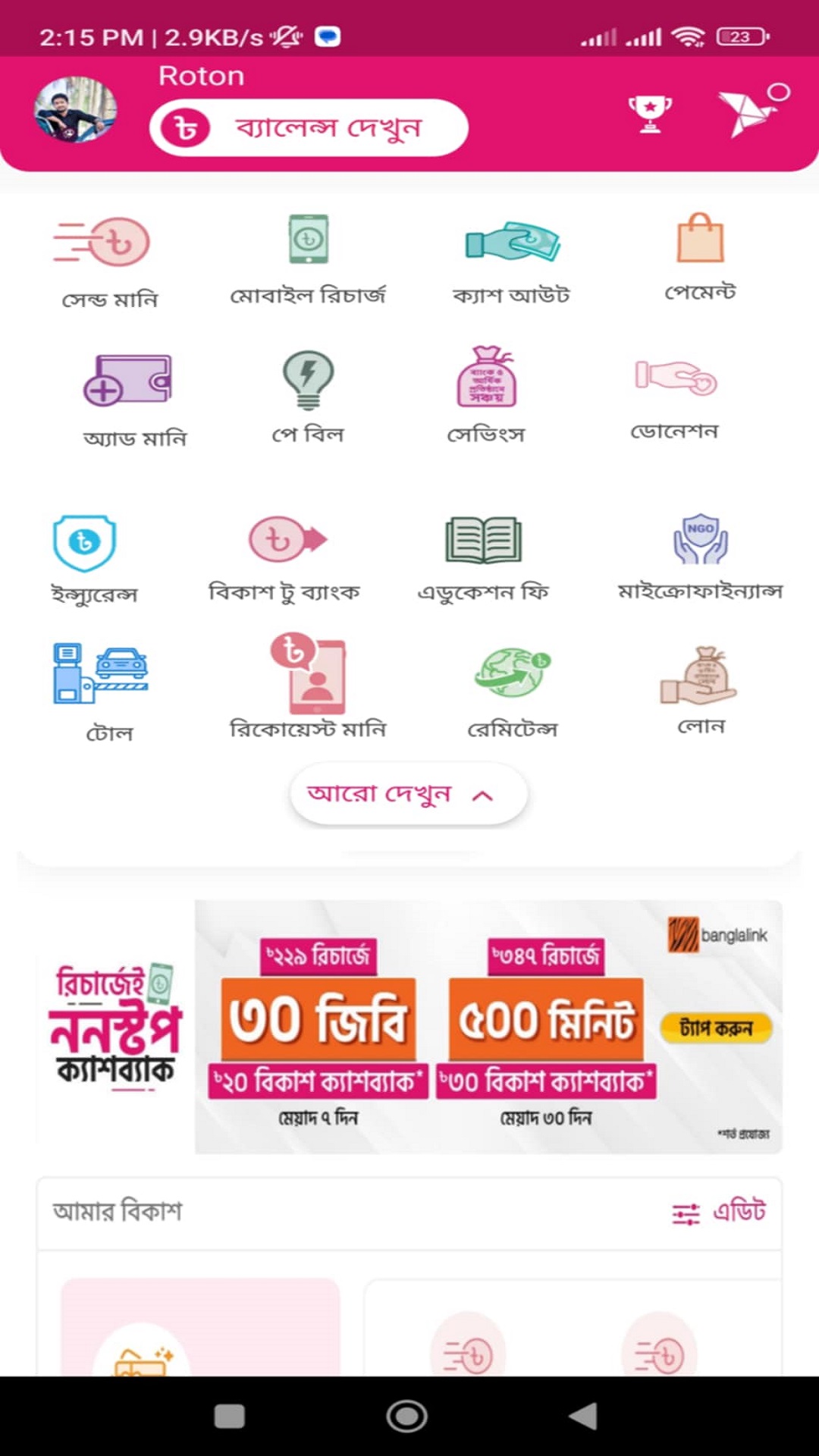Open ডোনেশন (Donation)

pyautogui.click(x=675, y=394)
